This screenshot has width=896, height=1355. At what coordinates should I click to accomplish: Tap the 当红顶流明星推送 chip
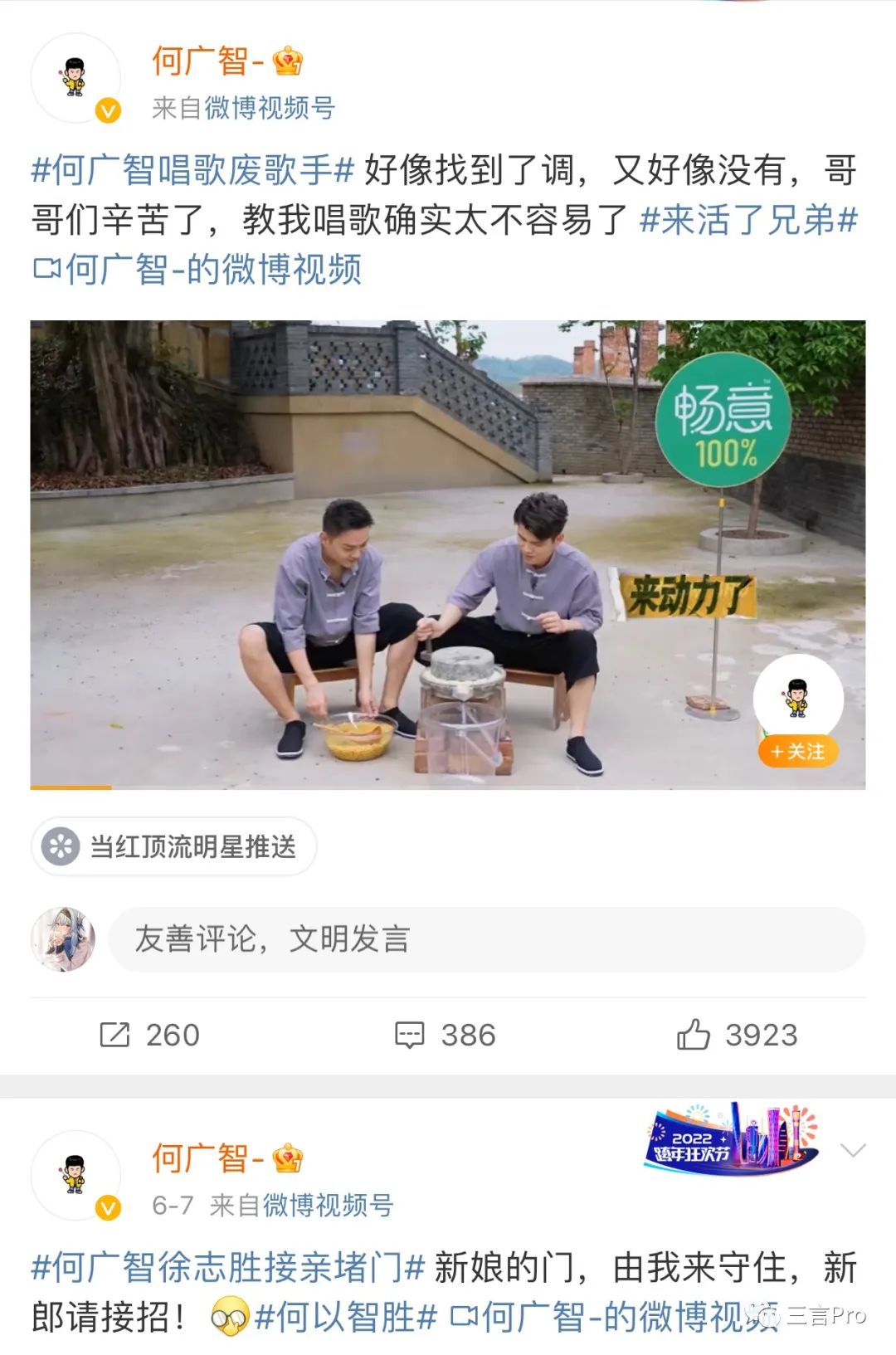[174, 846]
